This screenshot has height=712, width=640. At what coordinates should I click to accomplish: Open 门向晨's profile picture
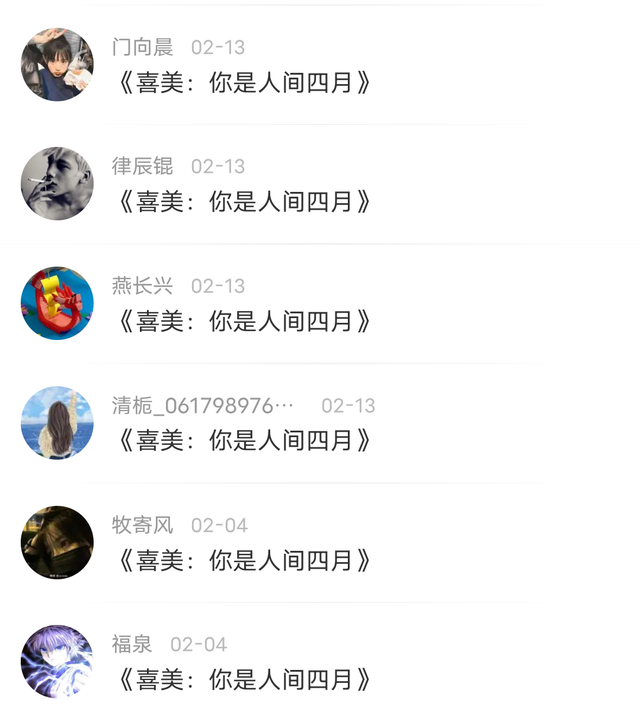tap(57, 64)
